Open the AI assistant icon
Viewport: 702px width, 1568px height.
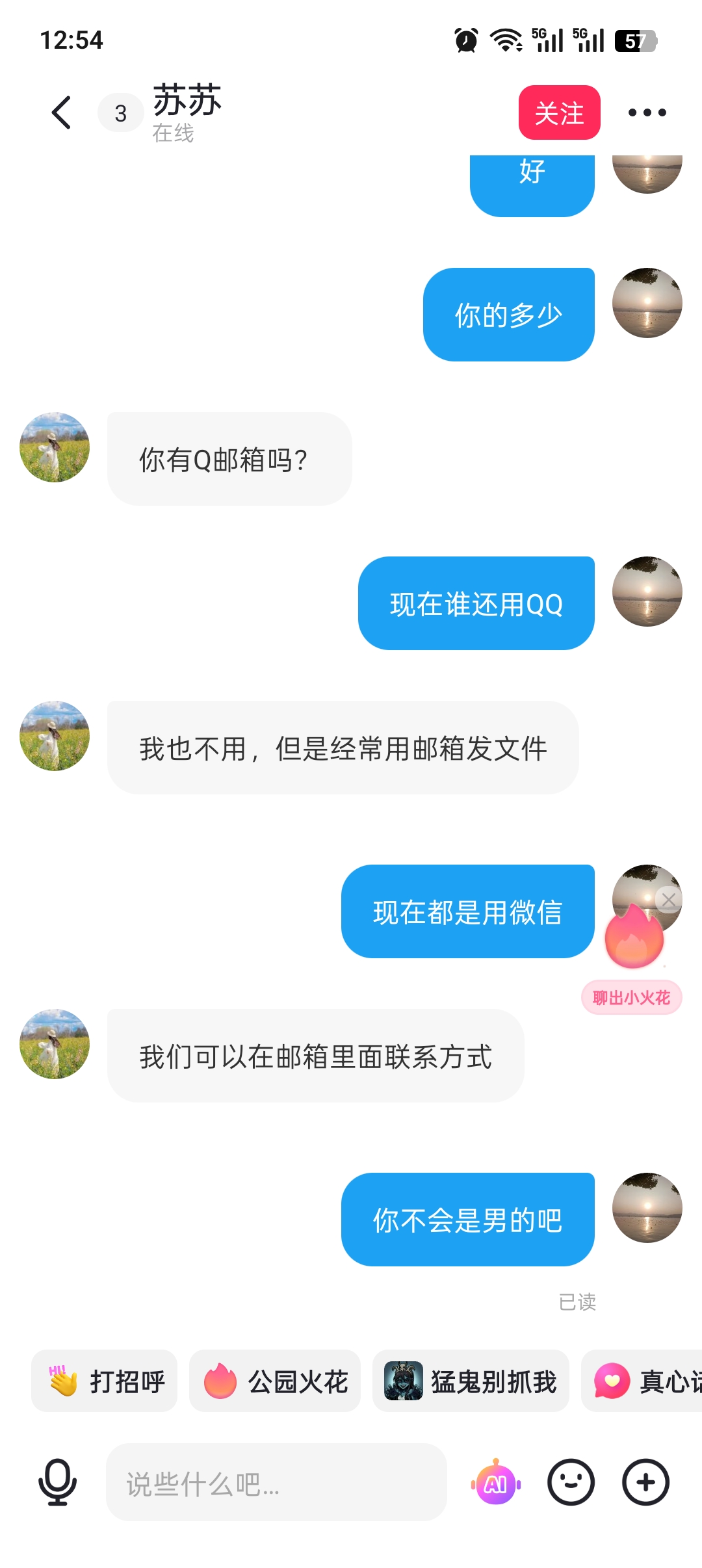click(496, 1482)
